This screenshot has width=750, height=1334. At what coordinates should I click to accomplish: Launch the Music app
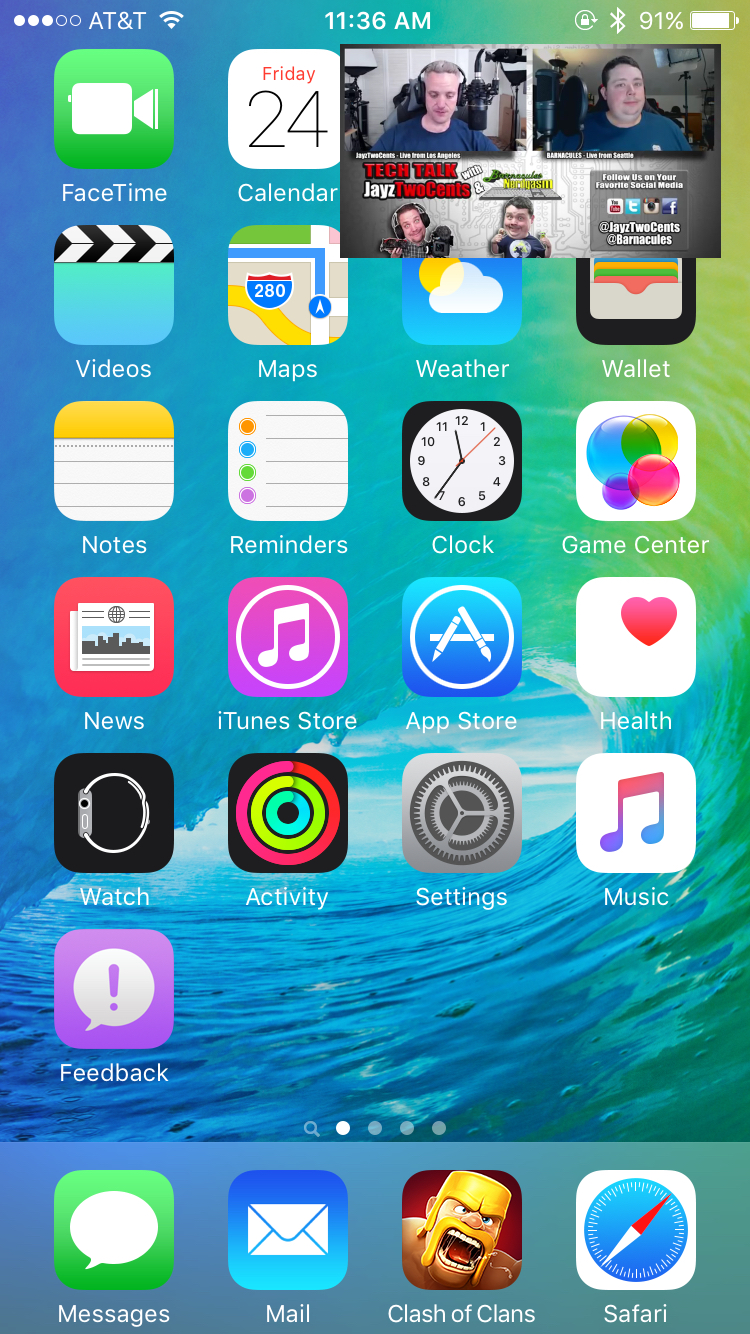[636, 813]
